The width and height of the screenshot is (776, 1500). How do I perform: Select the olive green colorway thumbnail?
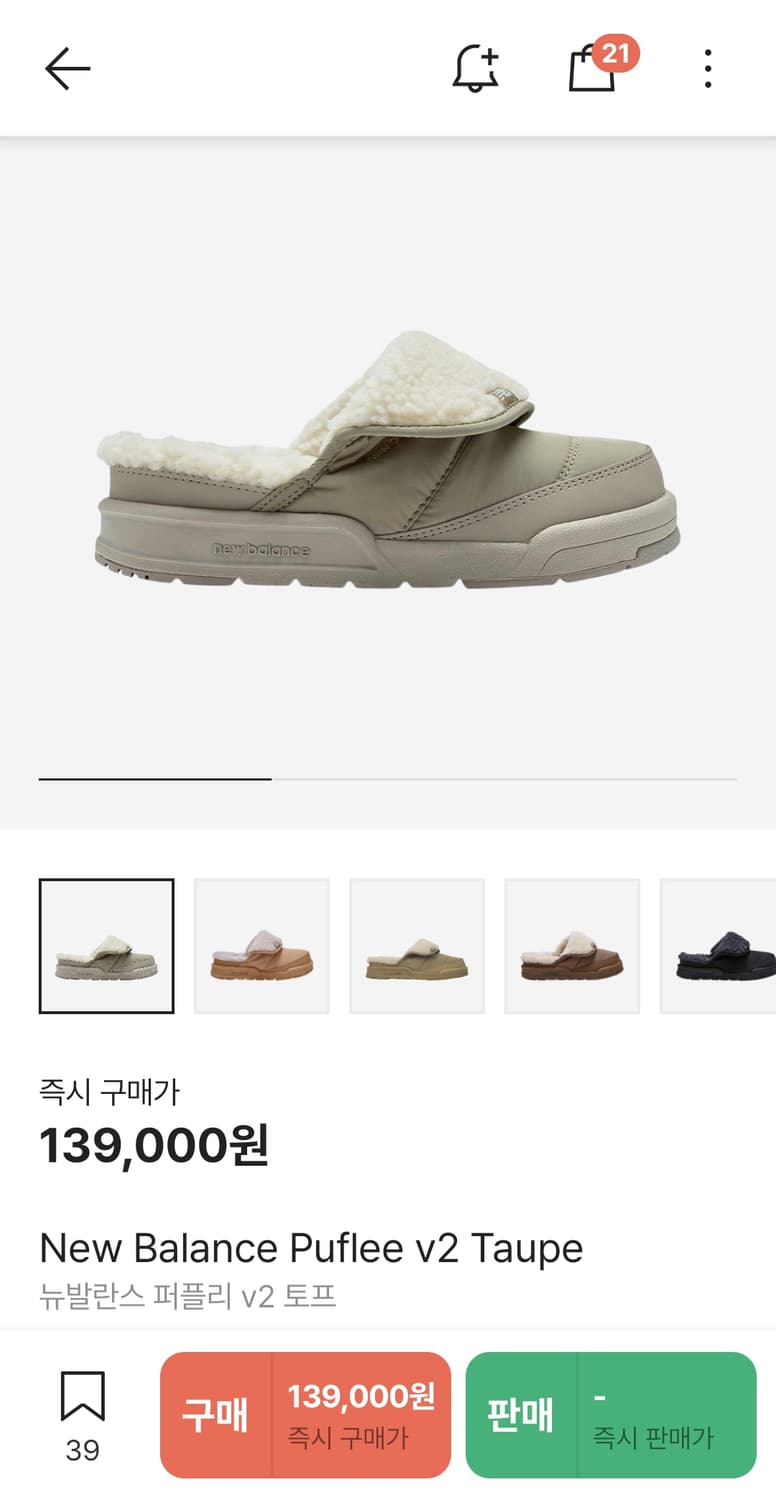point(416,944)
